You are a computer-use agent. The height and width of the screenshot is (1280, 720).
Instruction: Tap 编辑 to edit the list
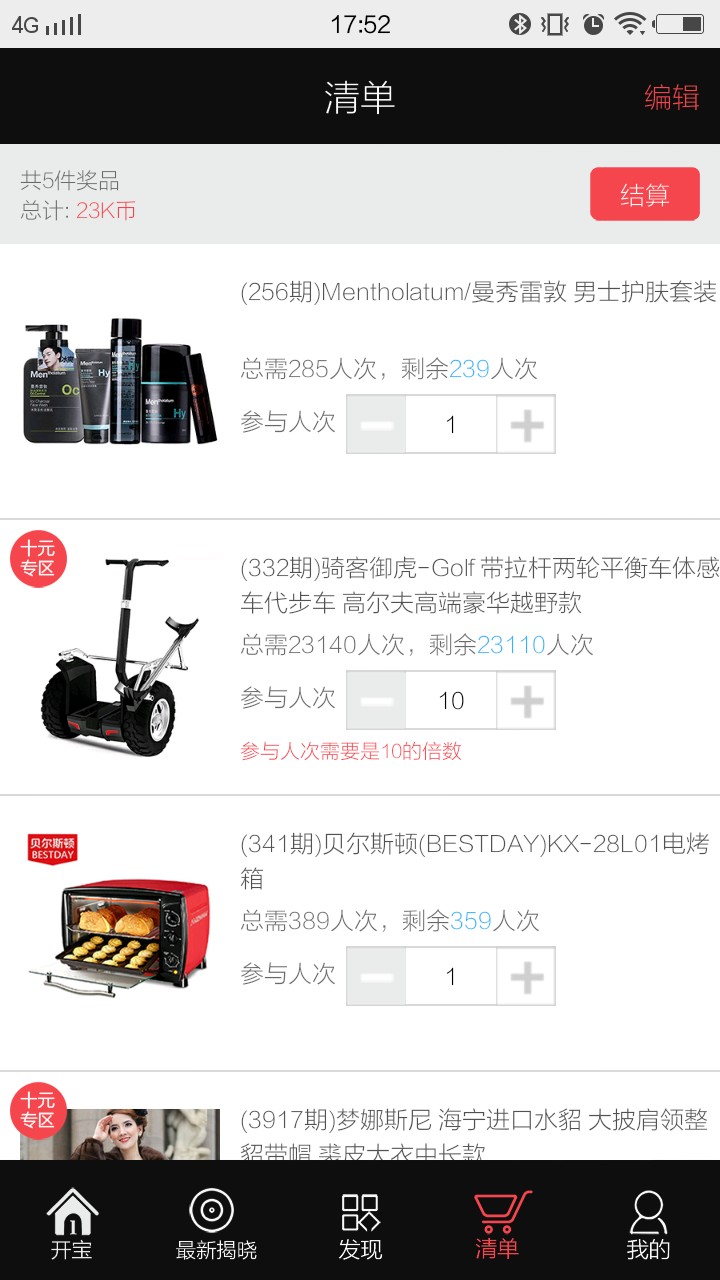pyautogui.click(x=671, y=97)
